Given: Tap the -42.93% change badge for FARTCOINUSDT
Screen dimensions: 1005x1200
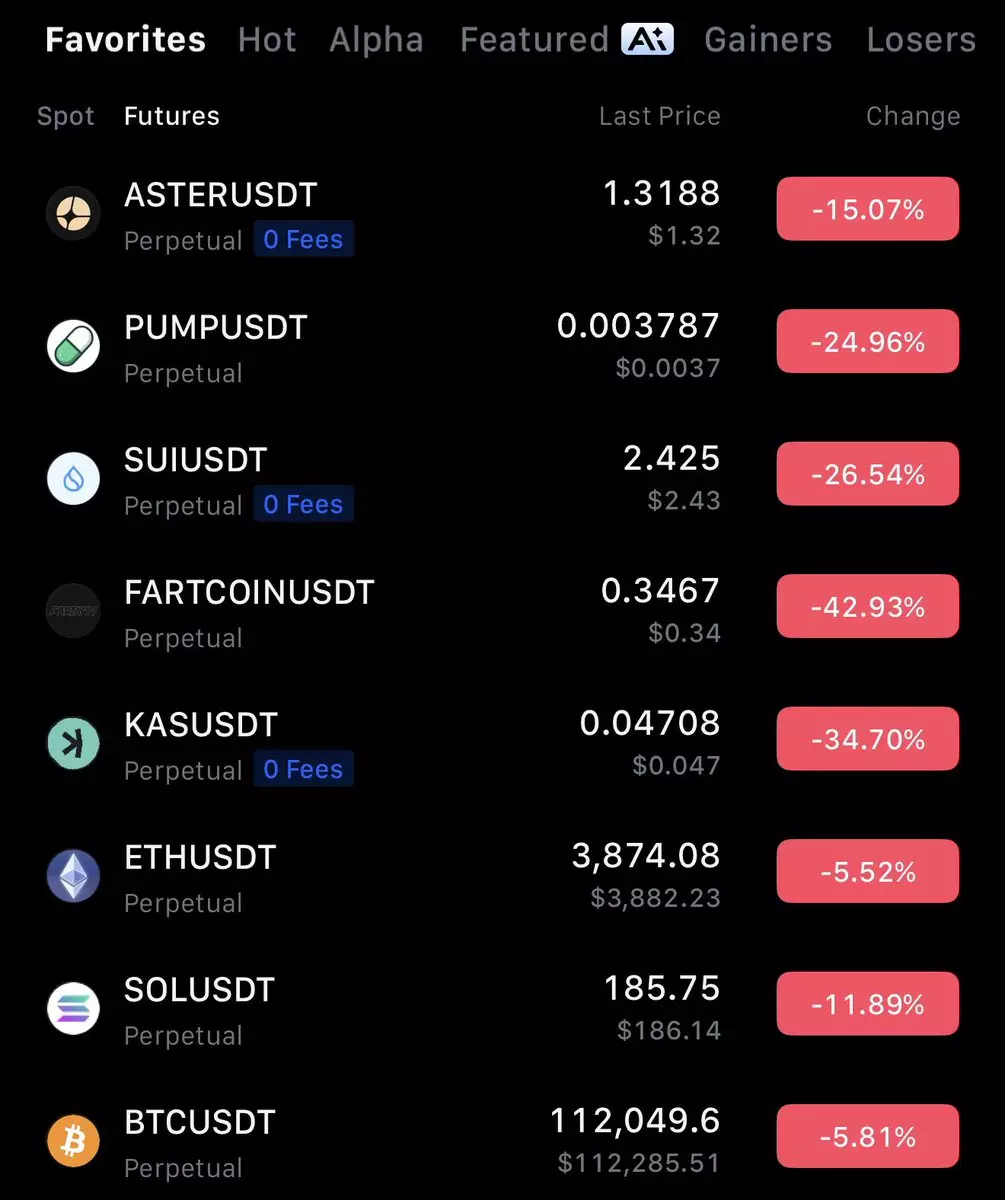Looking at the screenshot, I should point(867,607).
